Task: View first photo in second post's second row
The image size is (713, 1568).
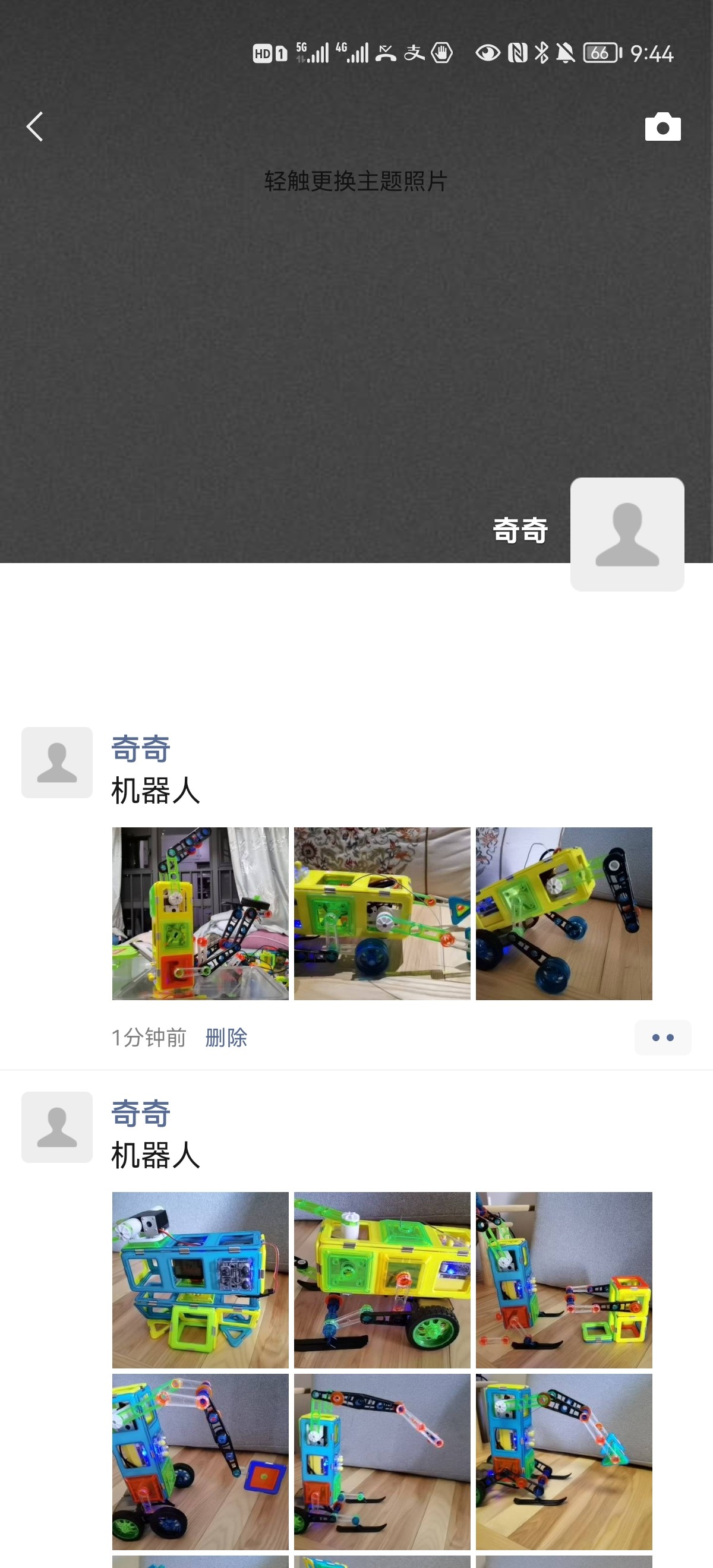Action: point(200,1461)
